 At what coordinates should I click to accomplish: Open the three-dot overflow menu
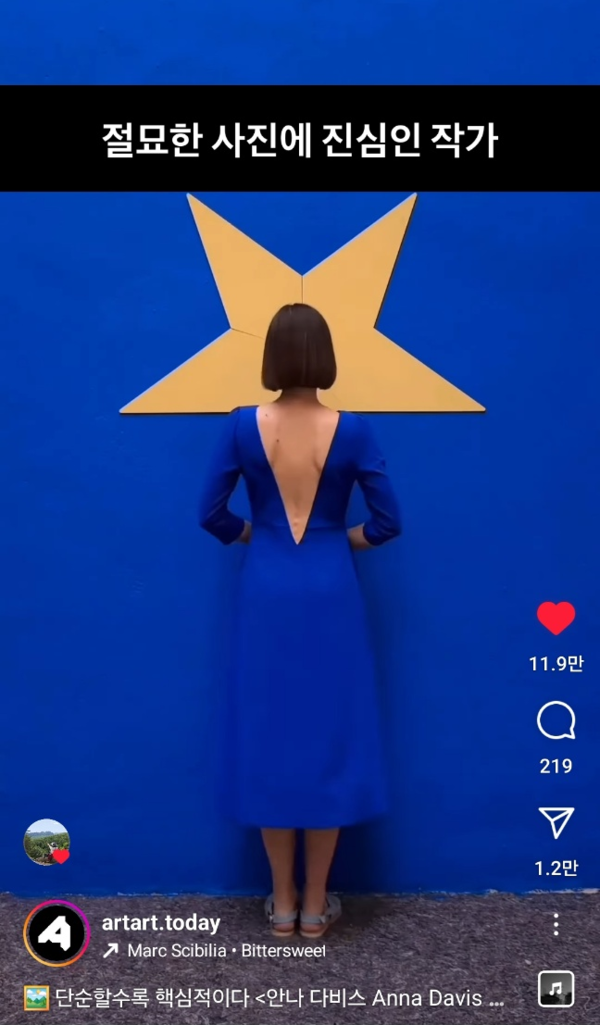click(x=556, y=924)
